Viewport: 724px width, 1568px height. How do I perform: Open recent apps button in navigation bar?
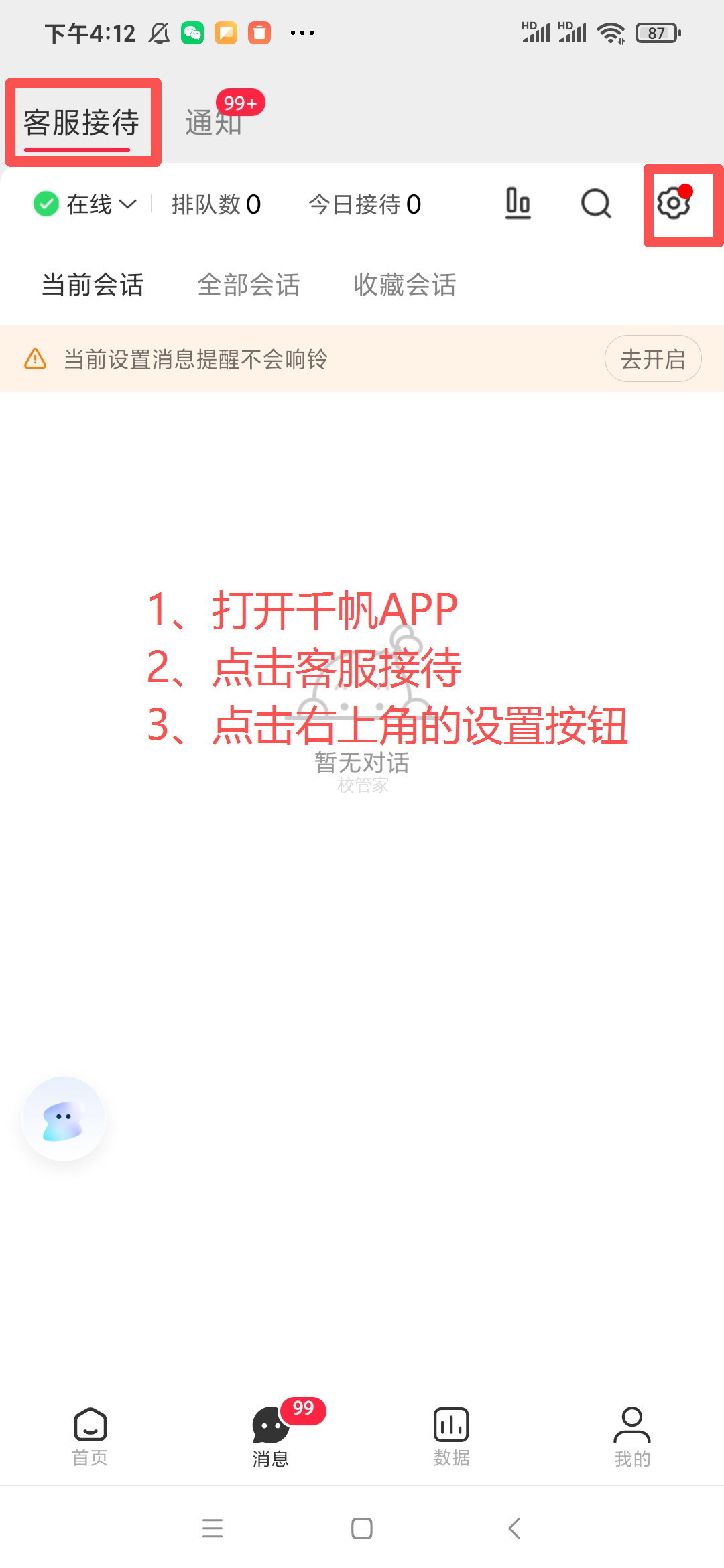point(212,1528)
